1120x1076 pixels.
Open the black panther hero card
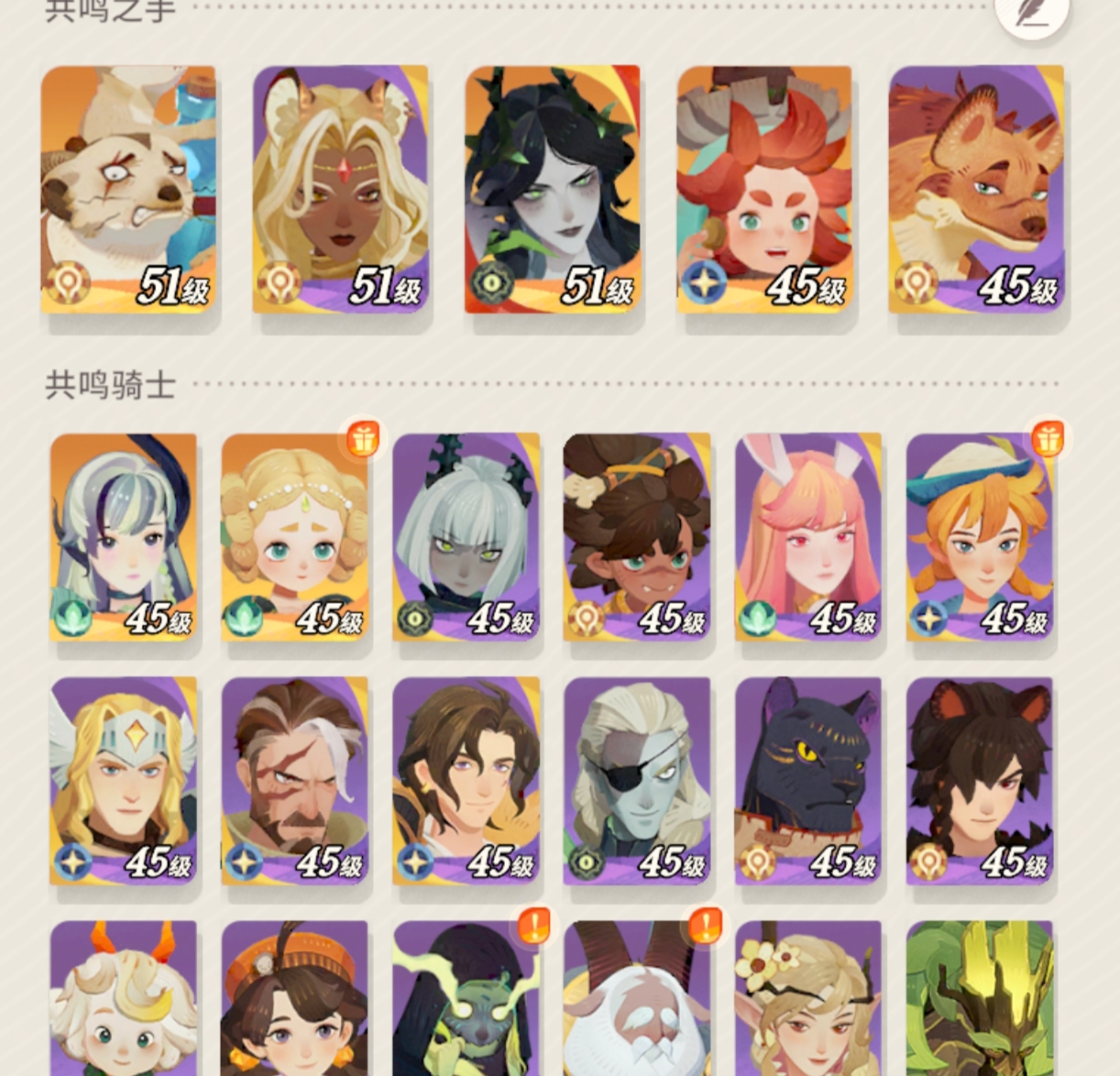pos(807,781)
